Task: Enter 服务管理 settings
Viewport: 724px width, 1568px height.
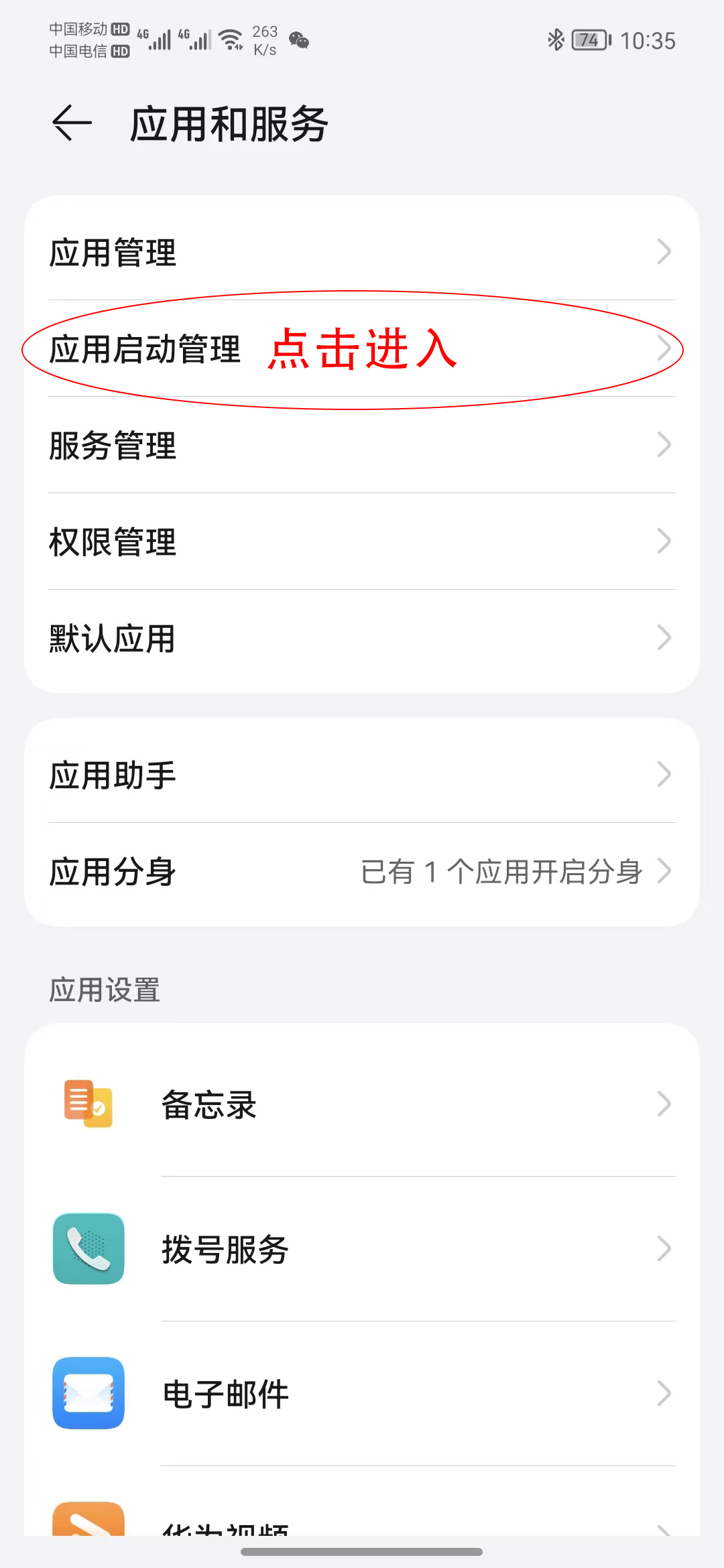Action: 362,445
